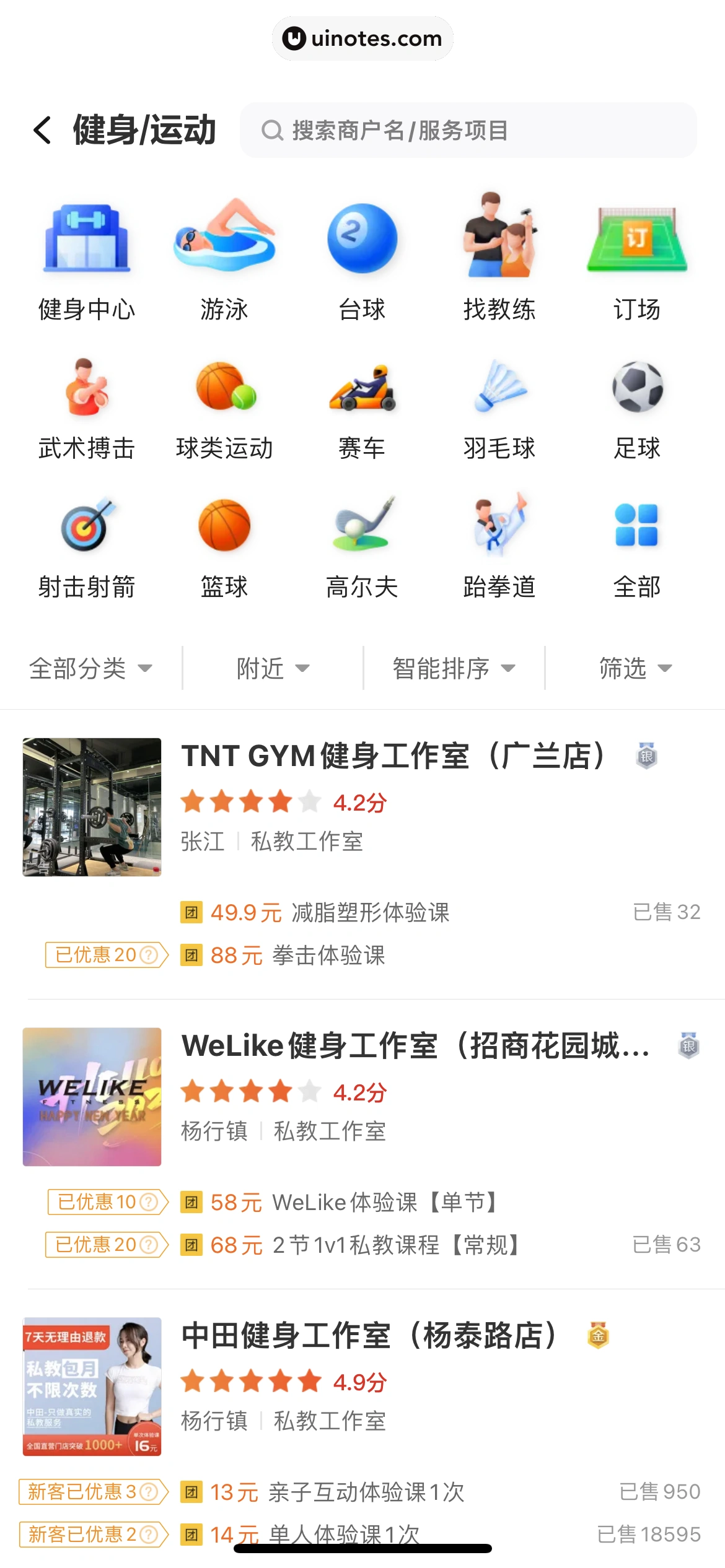Open the 游泳 swimming category
Viewport: 725px width, 1568px height.
click(x=224, y=260)
